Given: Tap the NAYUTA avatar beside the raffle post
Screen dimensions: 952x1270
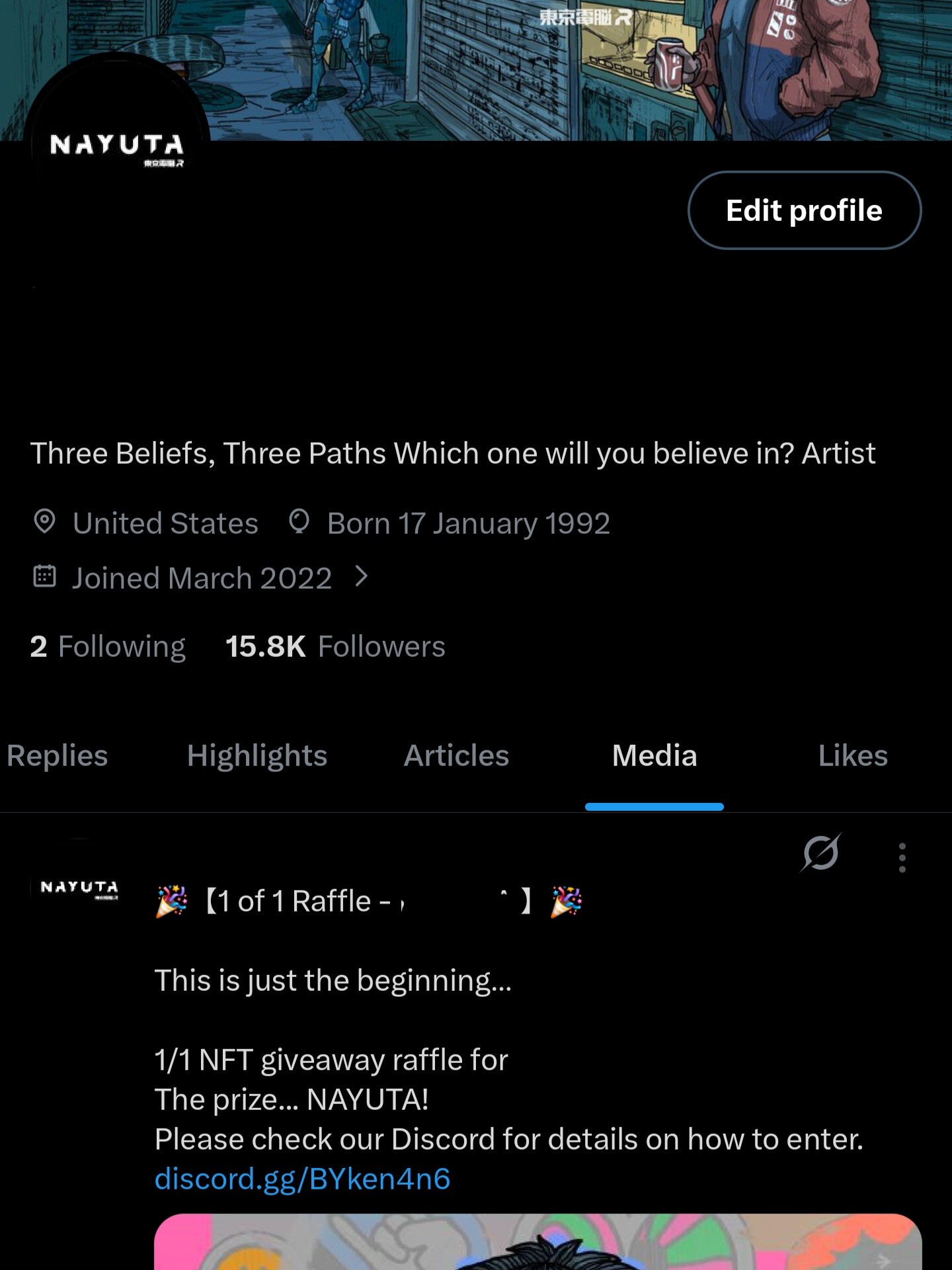Looking at the screenshot, I should (x=79, y=888).
